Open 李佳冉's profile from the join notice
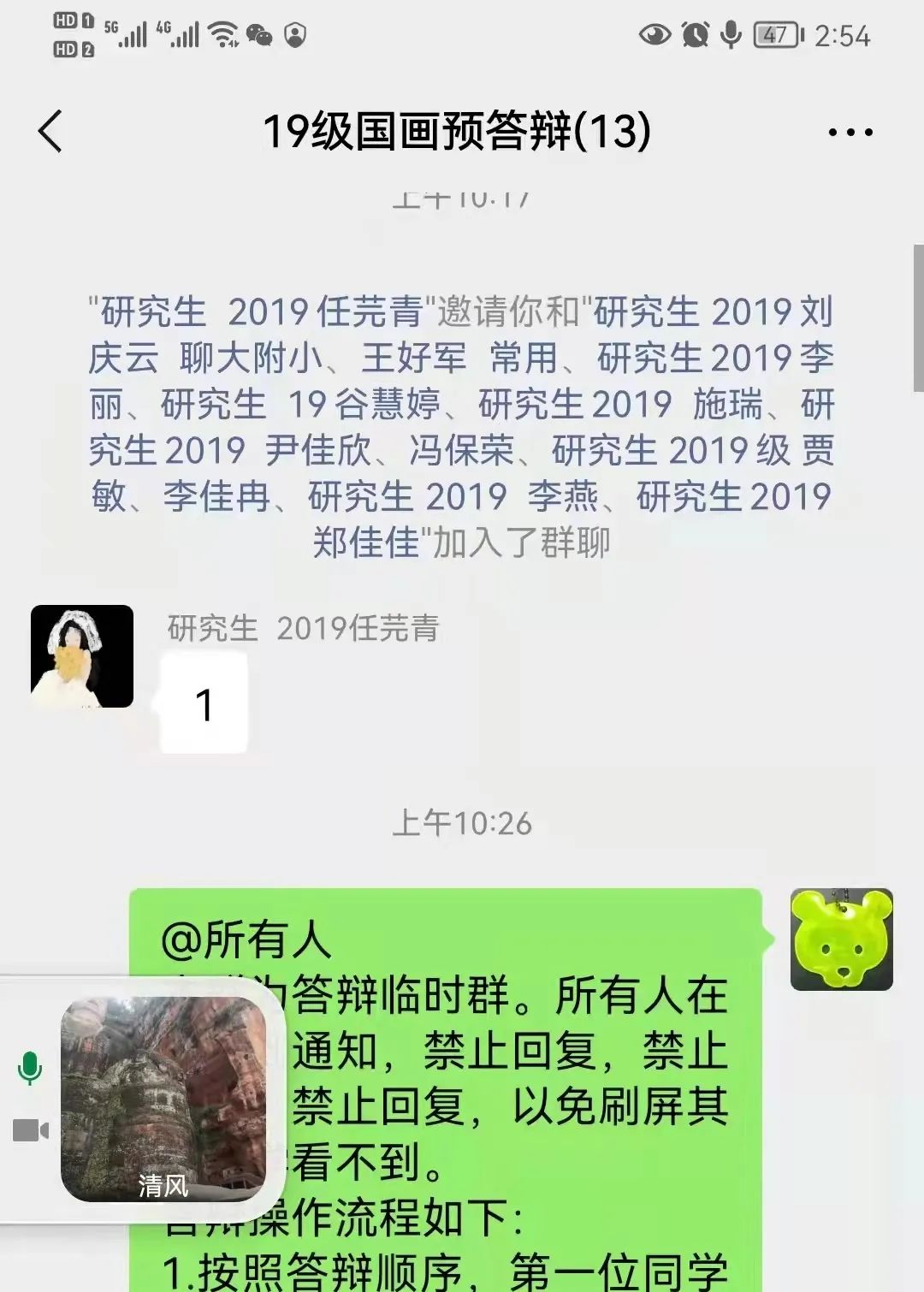 [x=216, y=497]
